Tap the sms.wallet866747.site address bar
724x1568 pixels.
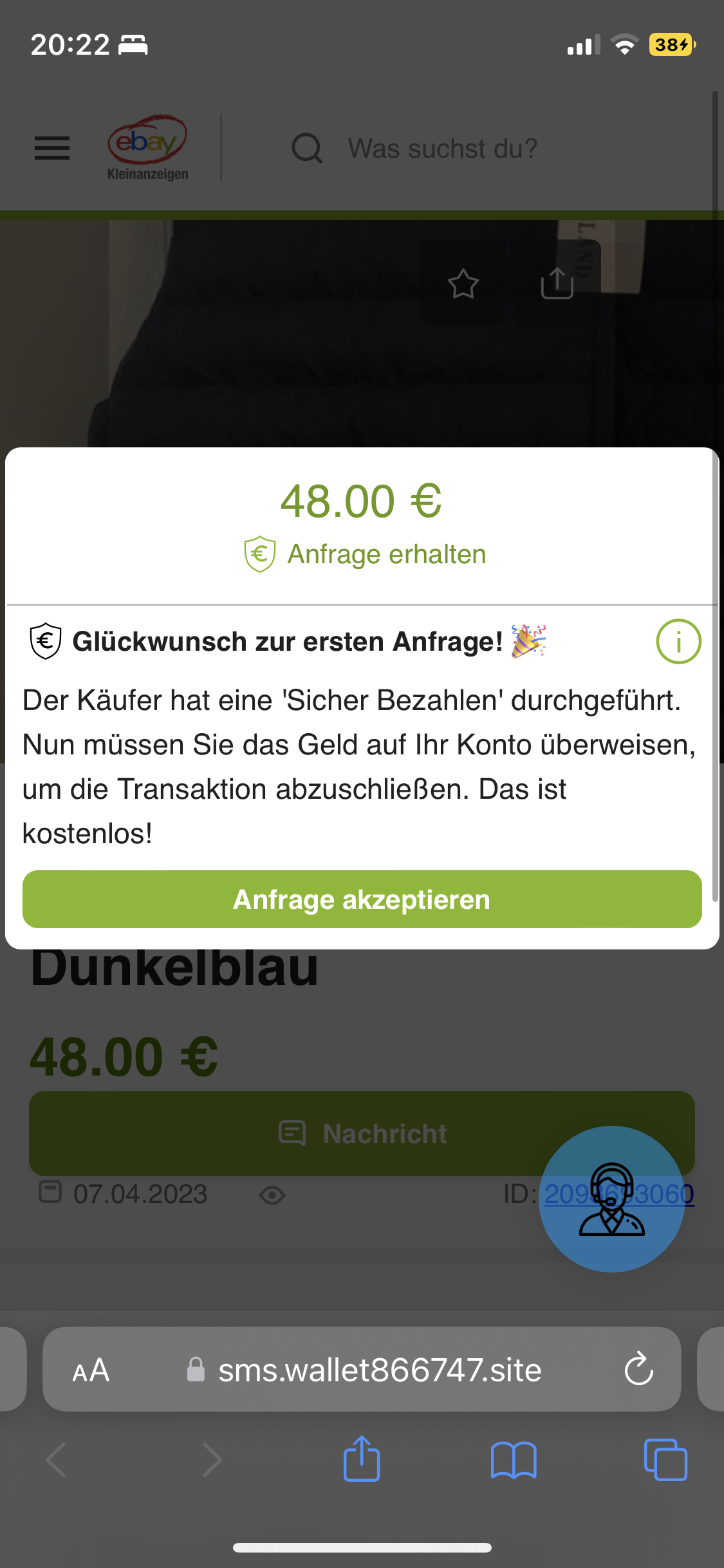[x=380, y=1370]
